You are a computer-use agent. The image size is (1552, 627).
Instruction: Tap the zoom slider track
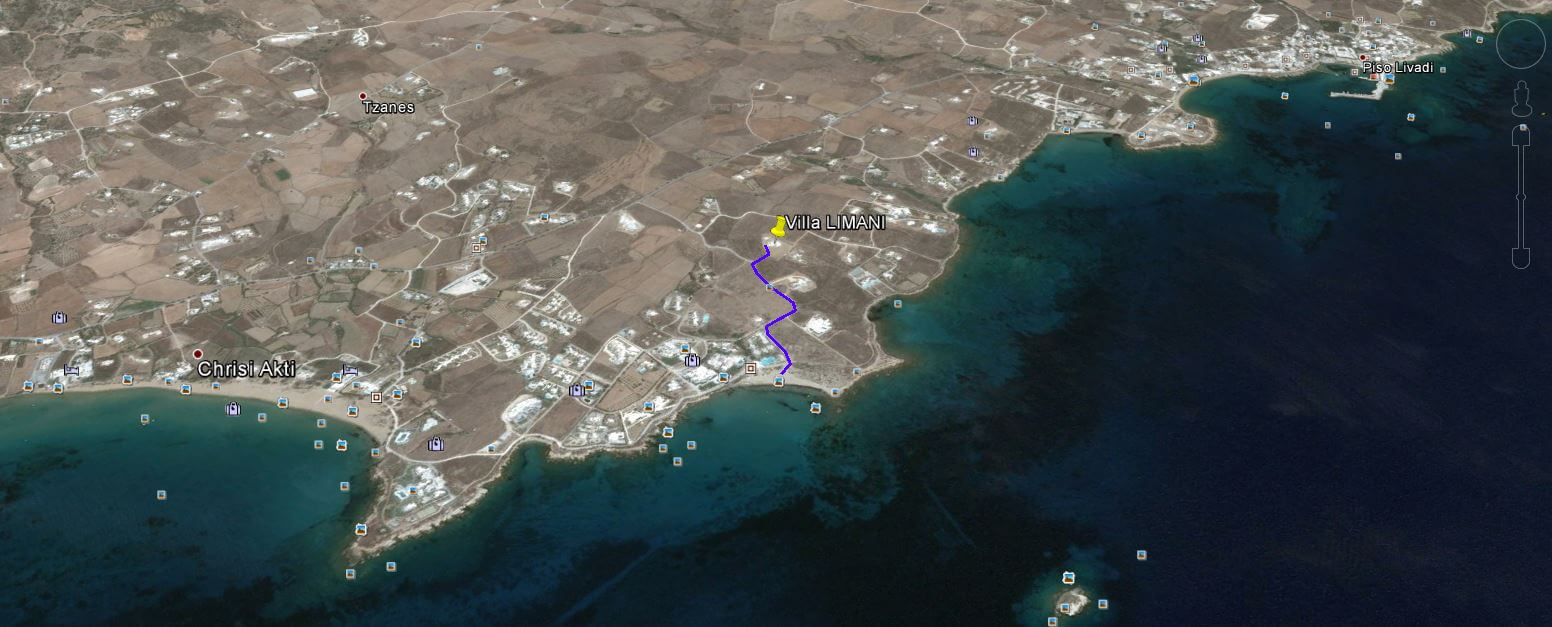(x=1521, y=198)
